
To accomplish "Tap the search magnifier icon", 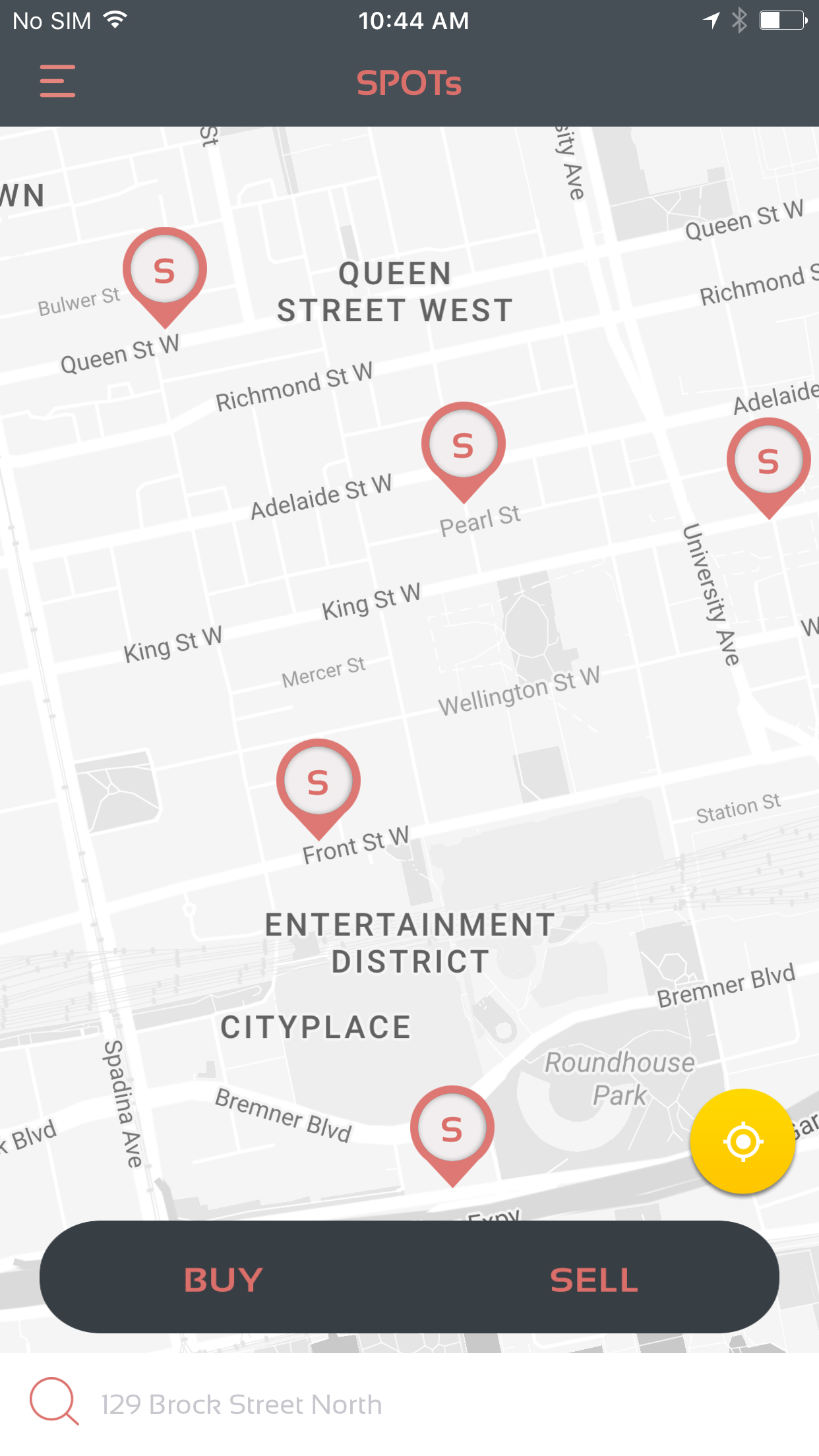I will [x=53, y=1401].
